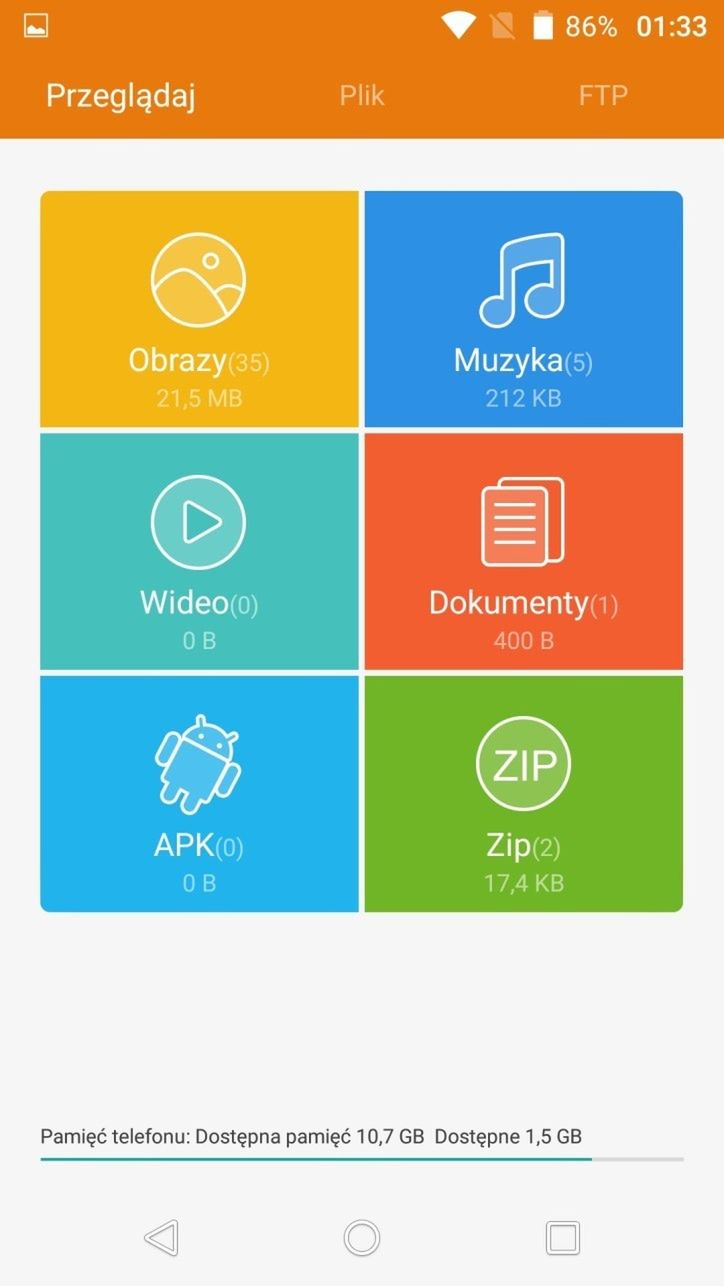The height and width of the screenshot is (1286, 724).
Task: Open the Dokumenty category
Action: pos(523,551)
